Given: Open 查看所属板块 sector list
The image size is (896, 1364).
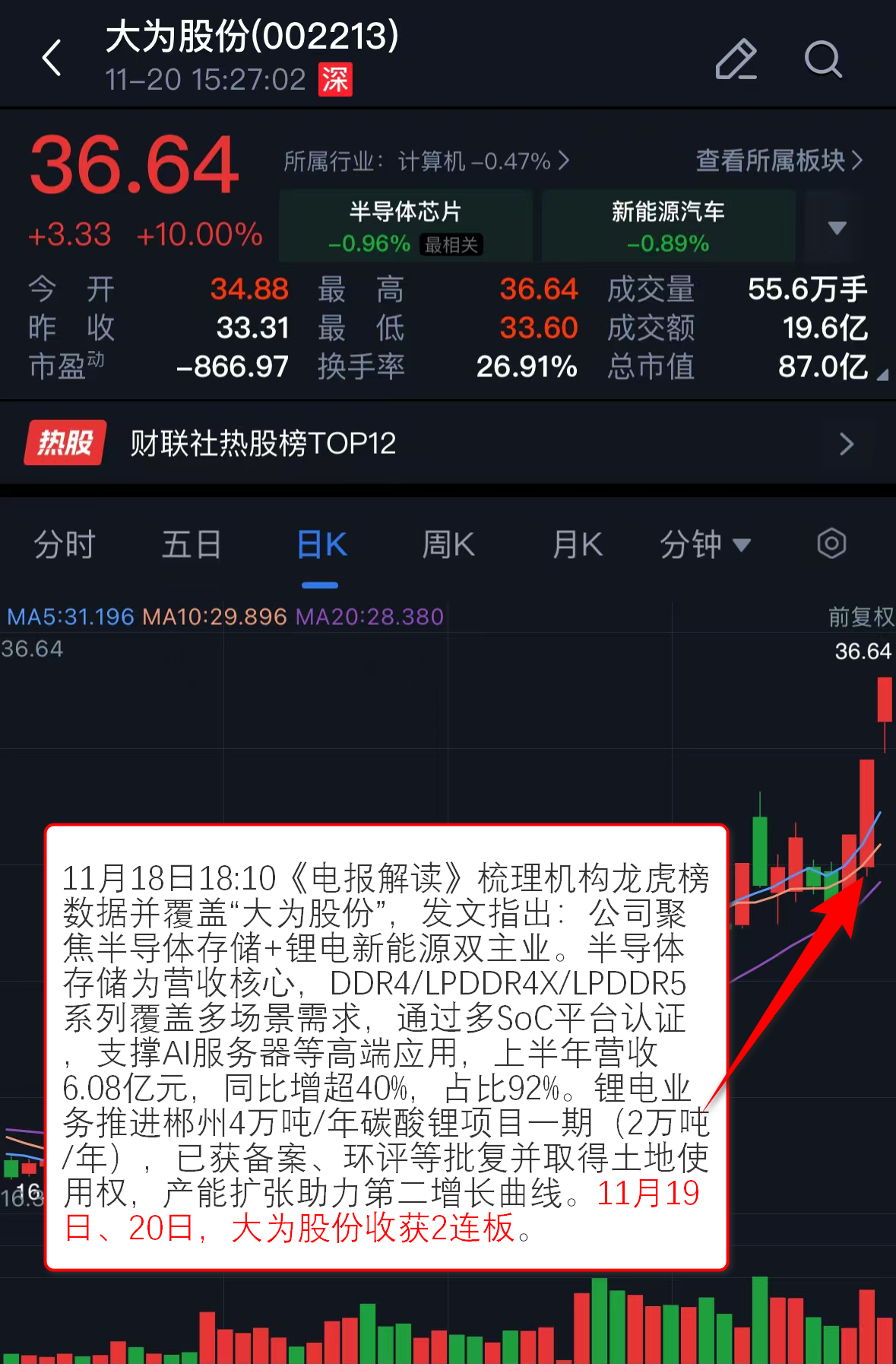Looking at the screenshot, I should (x=779, y=161).
